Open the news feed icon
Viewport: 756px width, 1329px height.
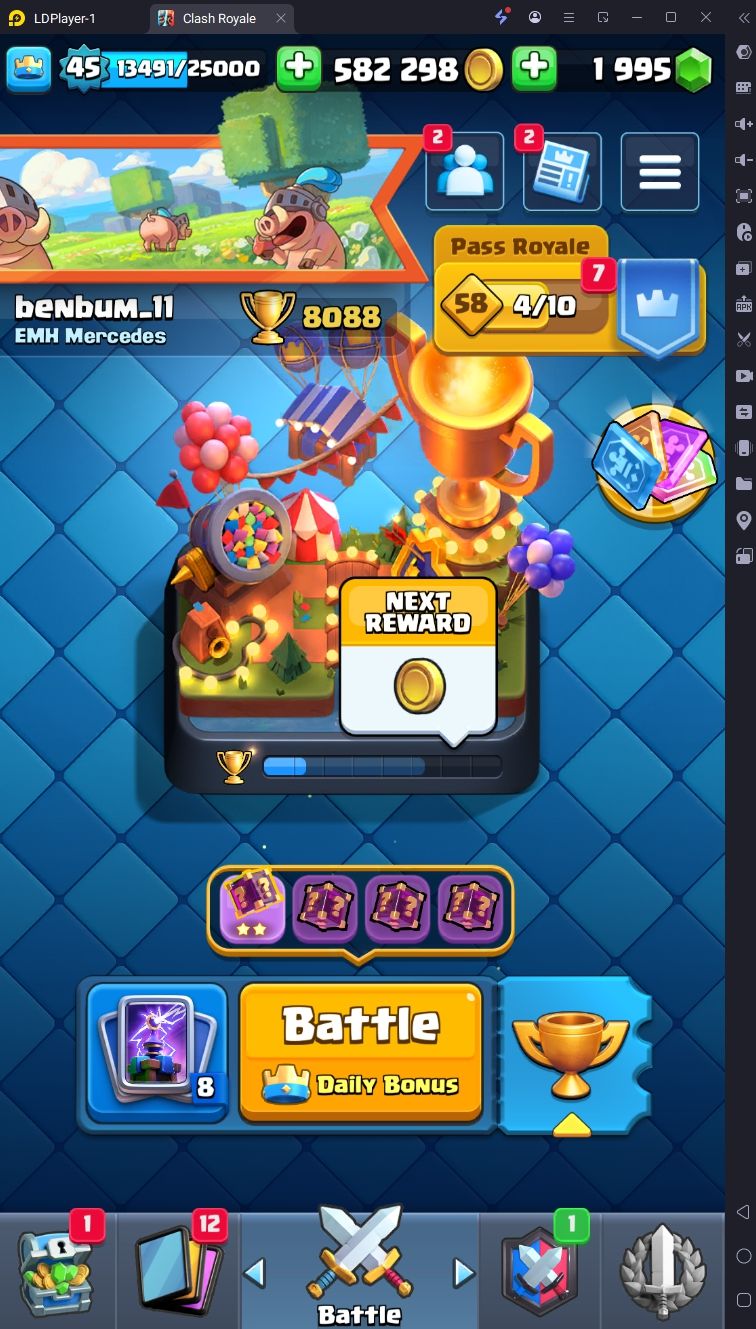(562, 172)
